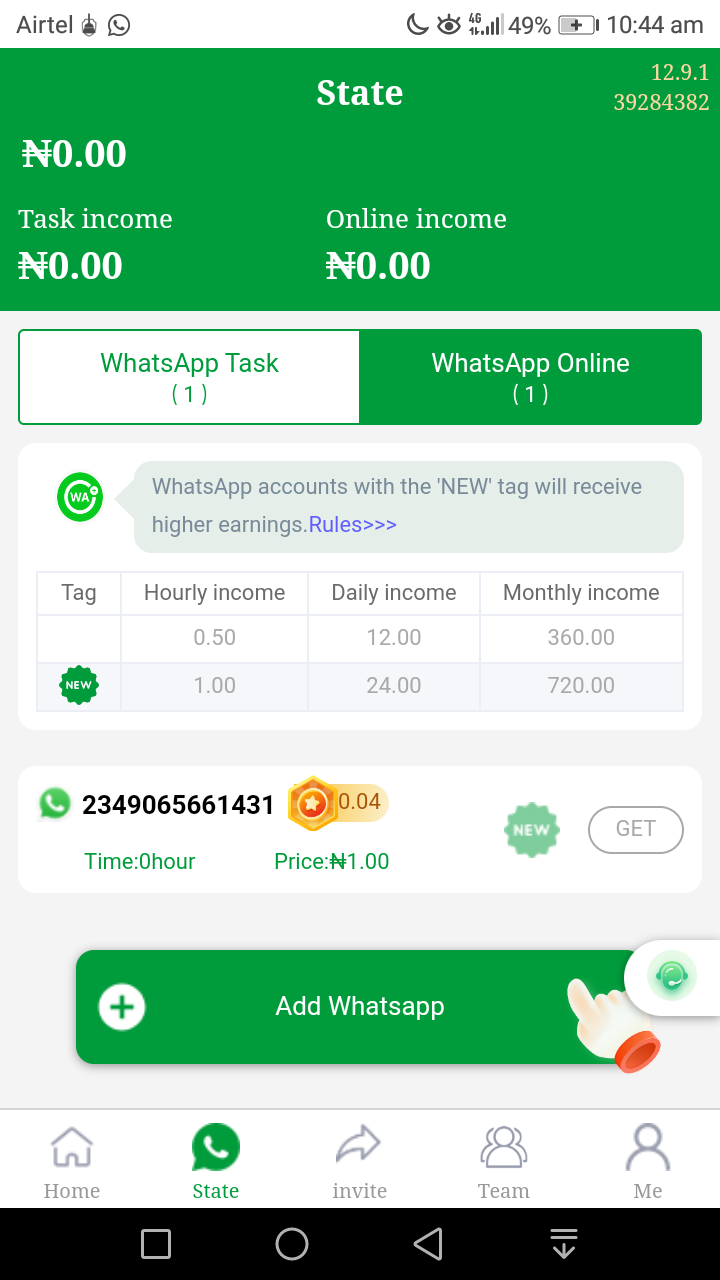This screenshot has height=1280, width=720.
Task: Switch to the WhatsApp Task tab
Action: (189, 377)
